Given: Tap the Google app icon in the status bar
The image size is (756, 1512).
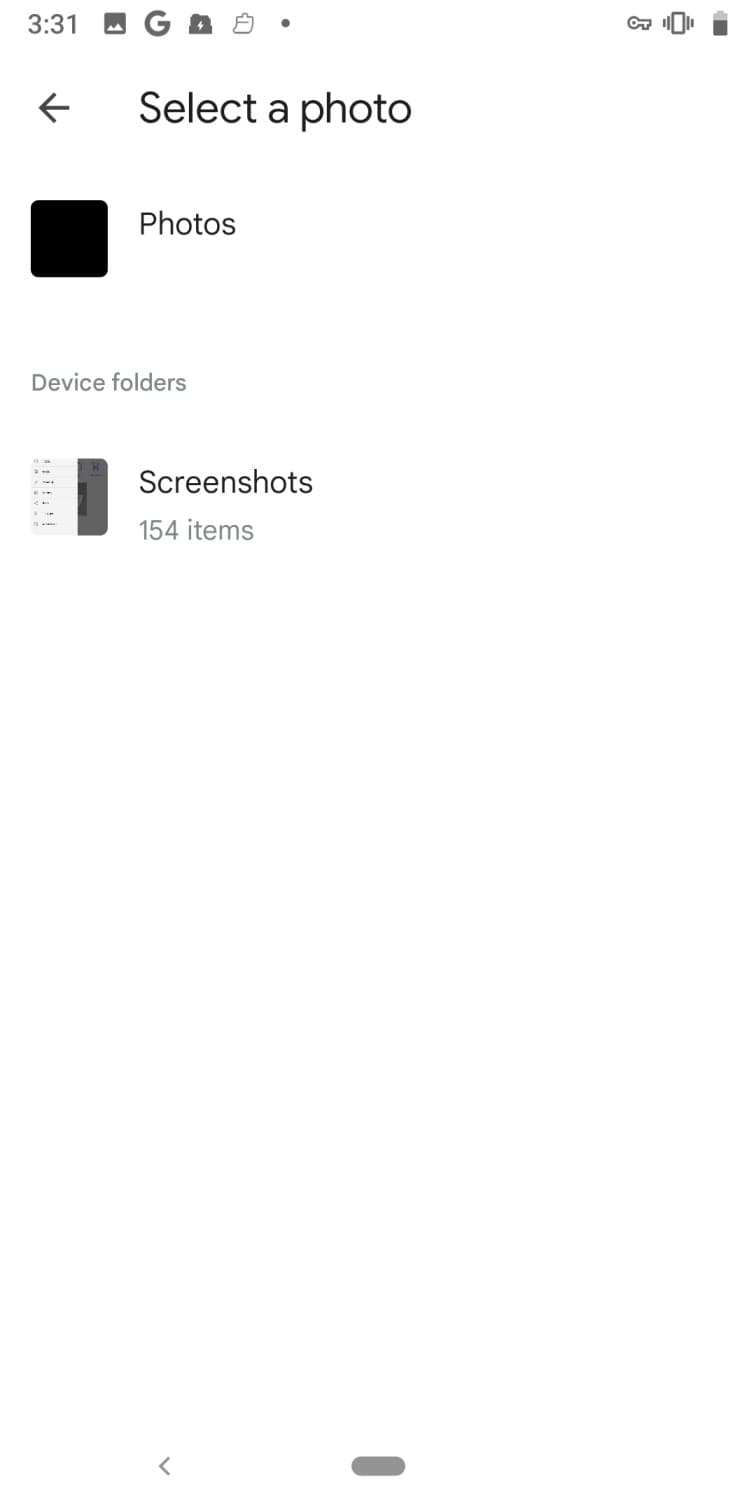Looking at the screenshot, I should [x=157, y=23].
